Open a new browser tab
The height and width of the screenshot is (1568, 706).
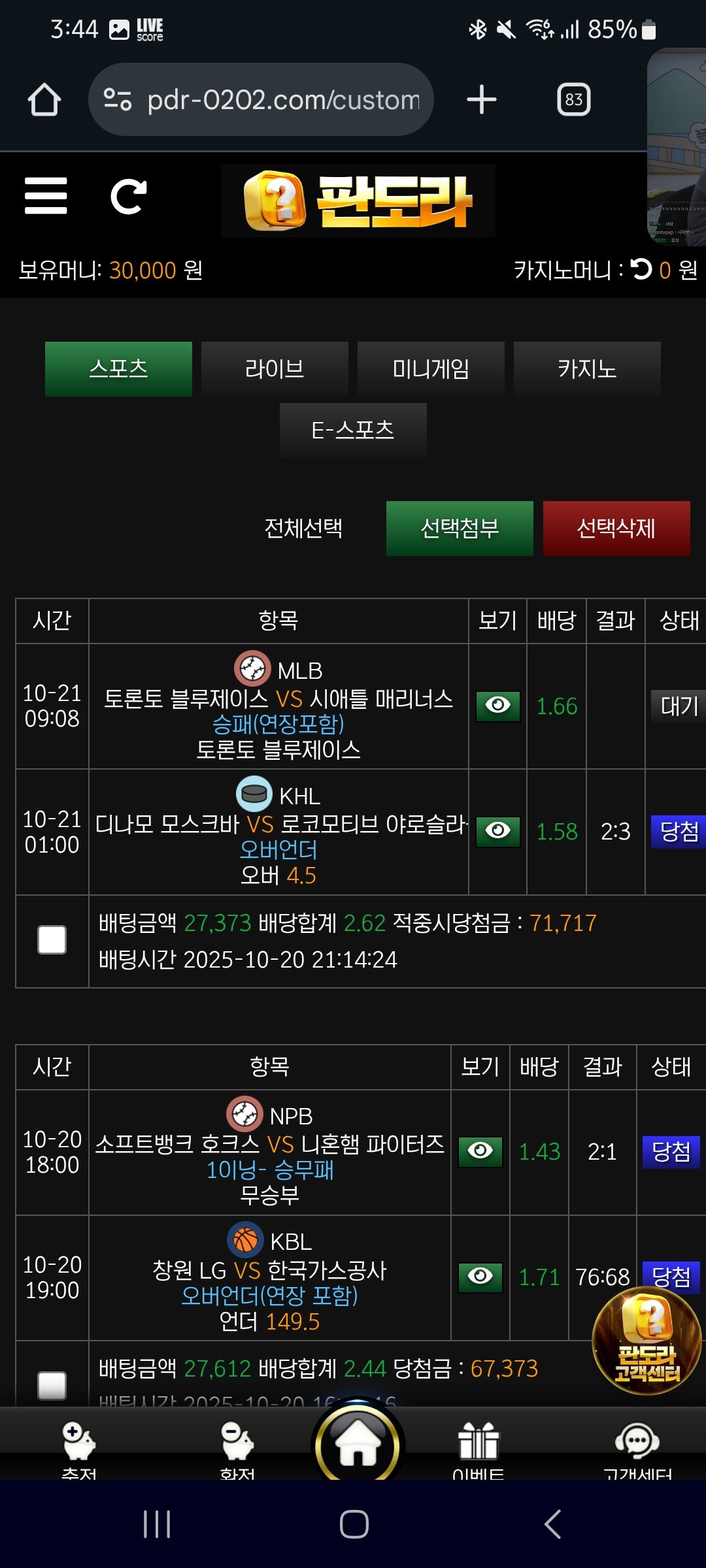pyautogui.click(x=482, y=100)
